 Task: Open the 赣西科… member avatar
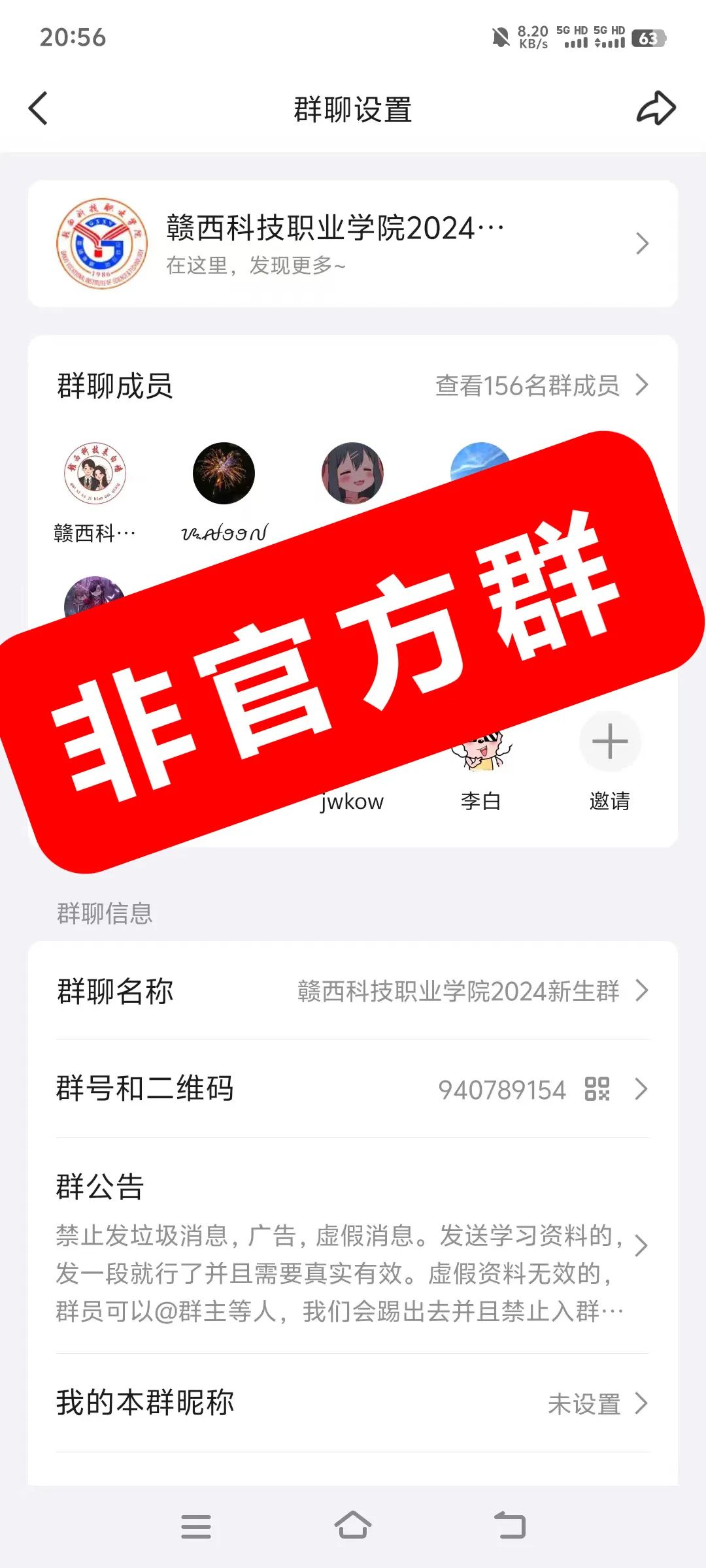pyautogui.click(x=95, y=474)
